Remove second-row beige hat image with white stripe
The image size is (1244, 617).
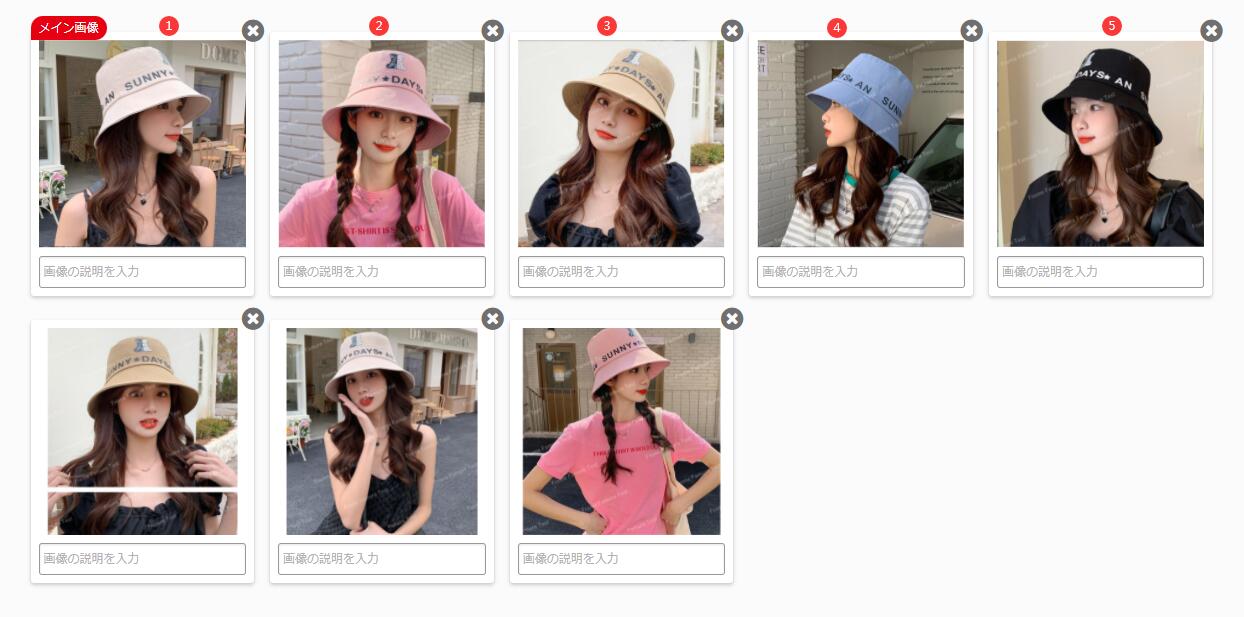[x=253, y=319]
